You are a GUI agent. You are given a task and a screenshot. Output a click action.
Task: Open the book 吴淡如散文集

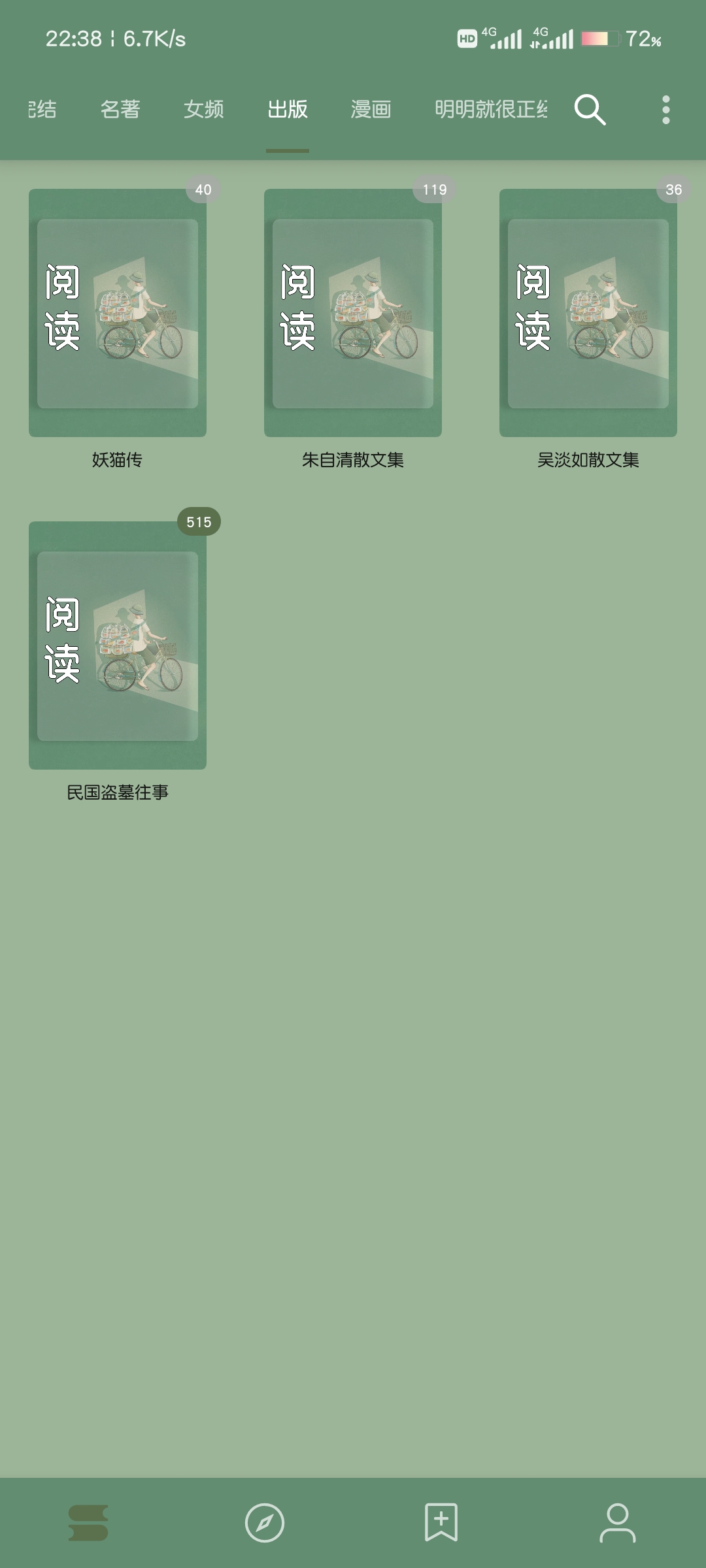coord(588,314)
